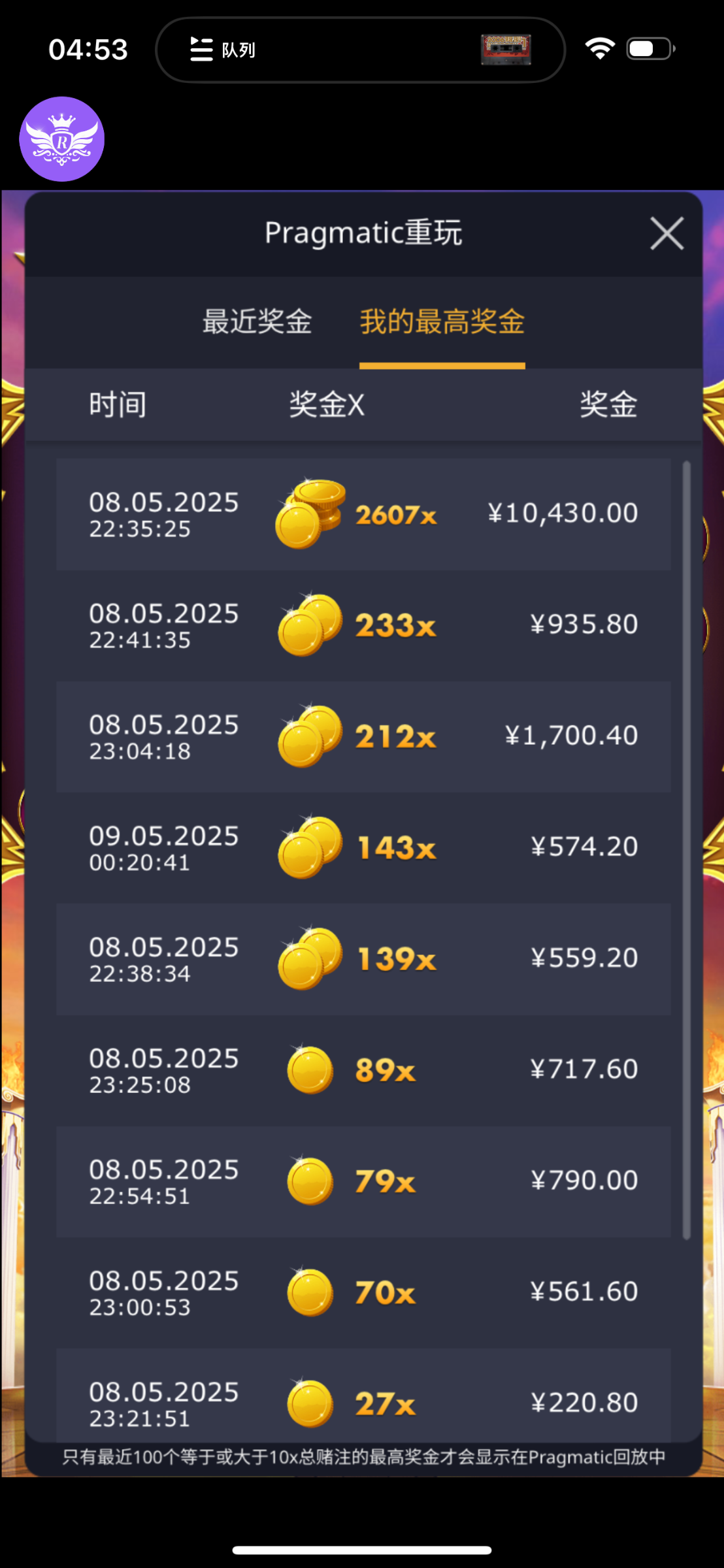Close the Pragmatic重玩 dialog

(666, 233)
